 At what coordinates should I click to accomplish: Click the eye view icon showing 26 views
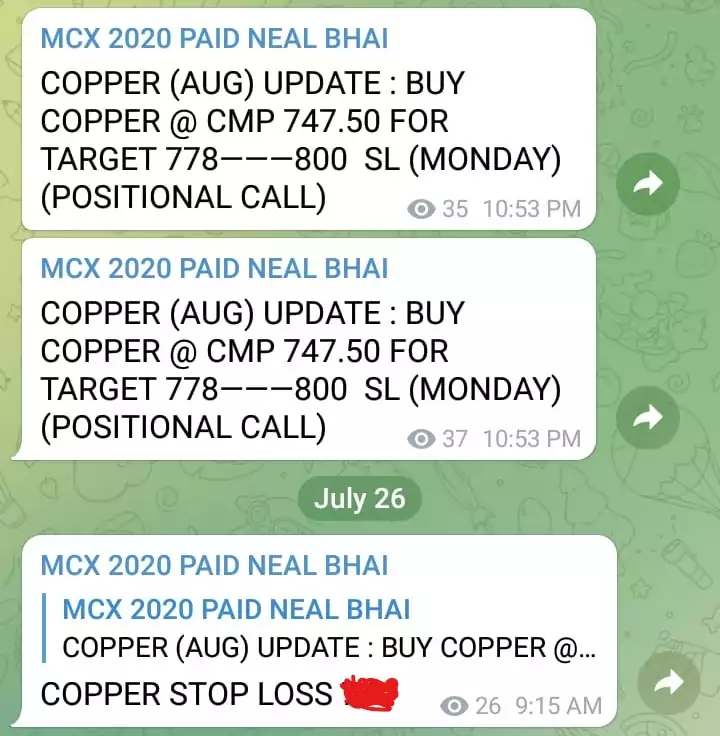[452, 706]
